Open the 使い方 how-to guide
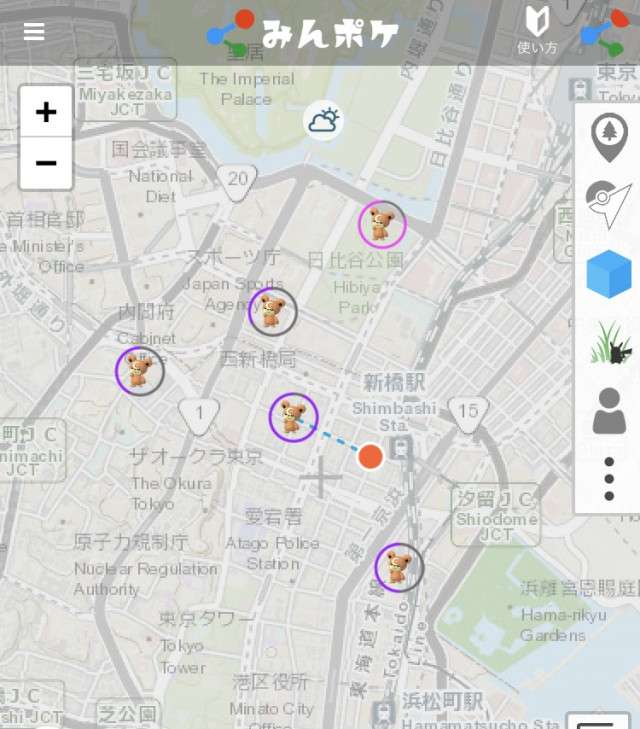 point(538,31)
